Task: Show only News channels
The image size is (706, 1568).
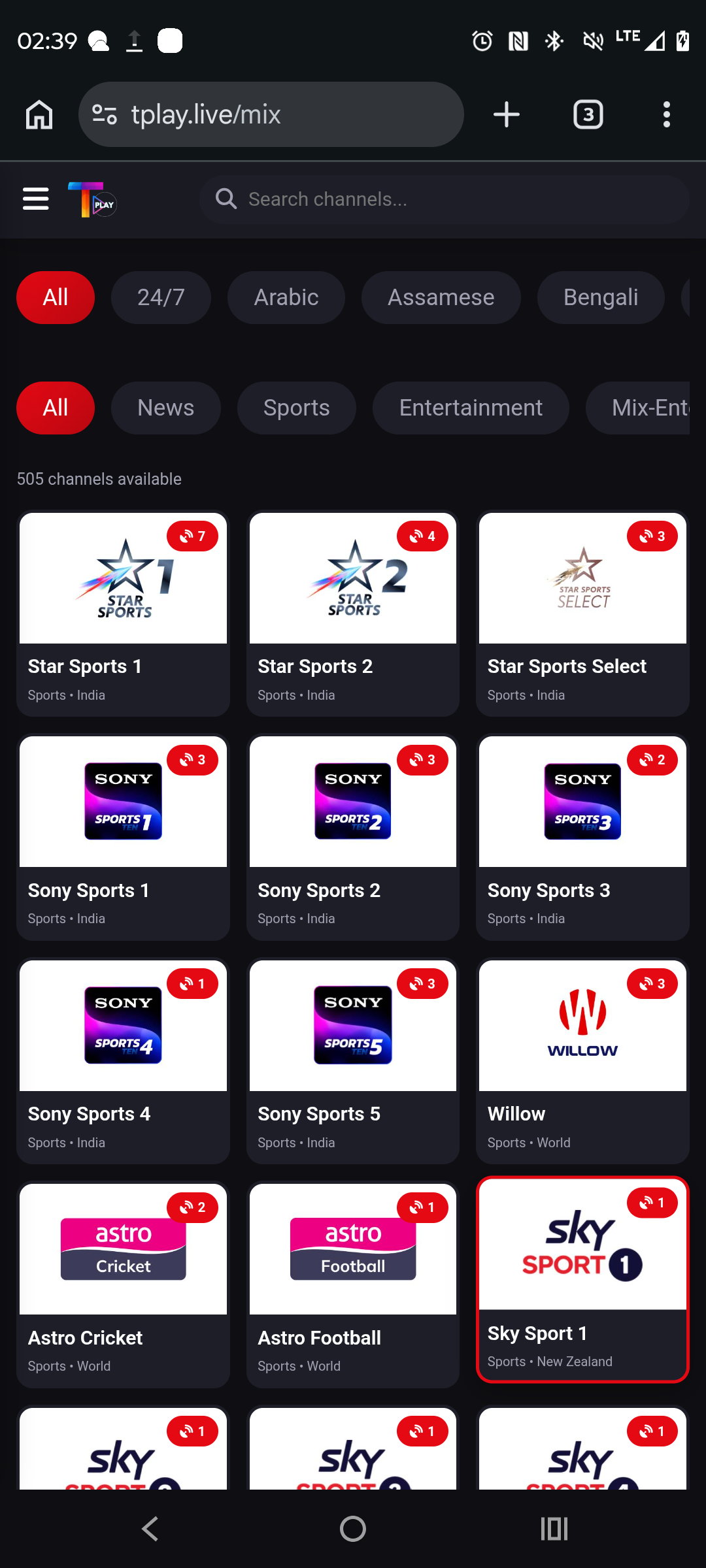Action: point(165,408)
